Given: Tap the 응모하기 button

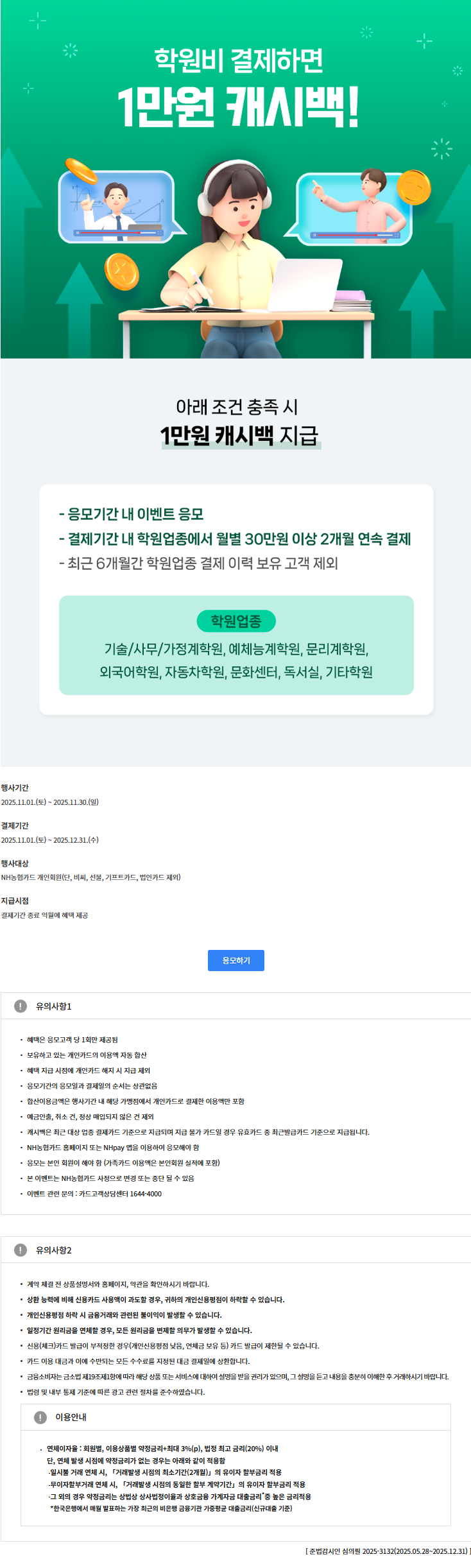Looking at the screenshot, I should pos(235,960).
